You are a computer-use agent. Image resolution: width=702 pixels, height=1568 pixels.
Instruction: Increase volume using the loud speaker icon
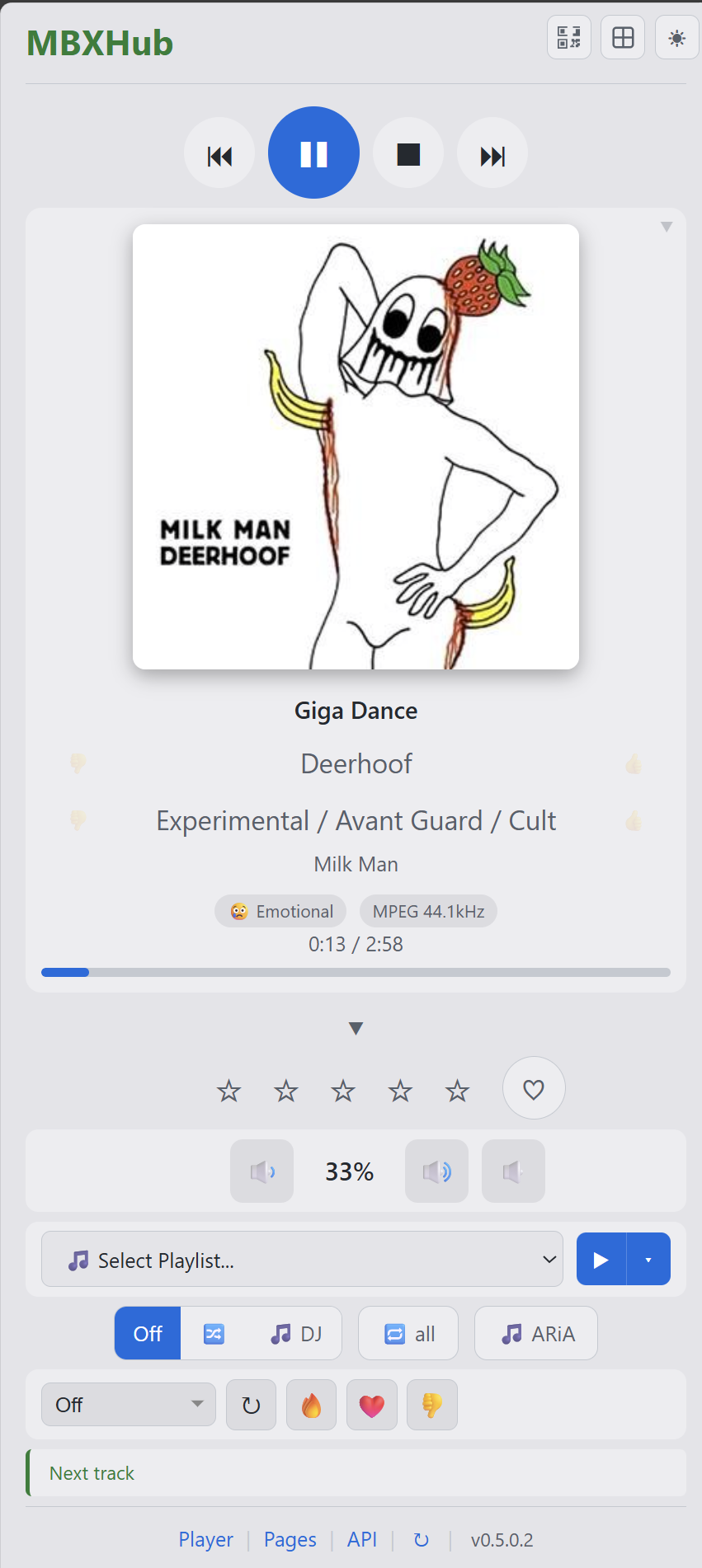(x=436, y=1171)
